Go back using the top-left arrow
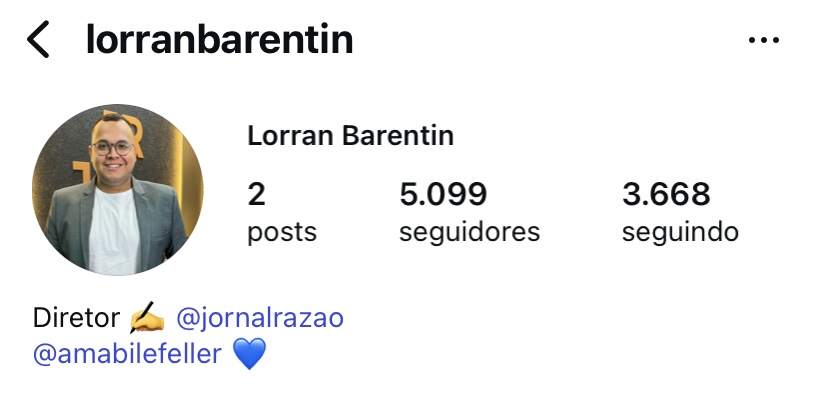Image resolution: width=828 pixels, height=403 pixels. click(38, 41)
